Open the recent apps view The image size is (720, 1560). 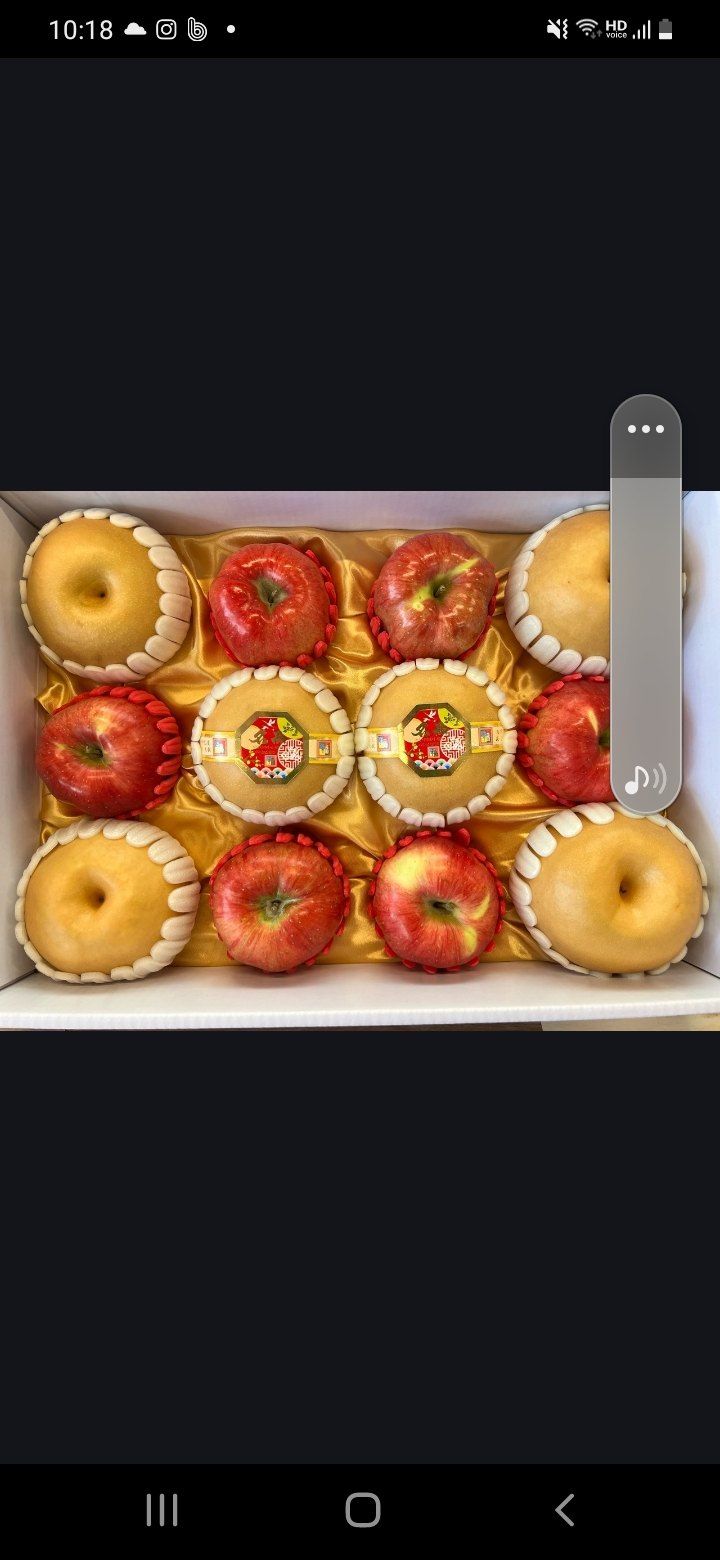162,1510
